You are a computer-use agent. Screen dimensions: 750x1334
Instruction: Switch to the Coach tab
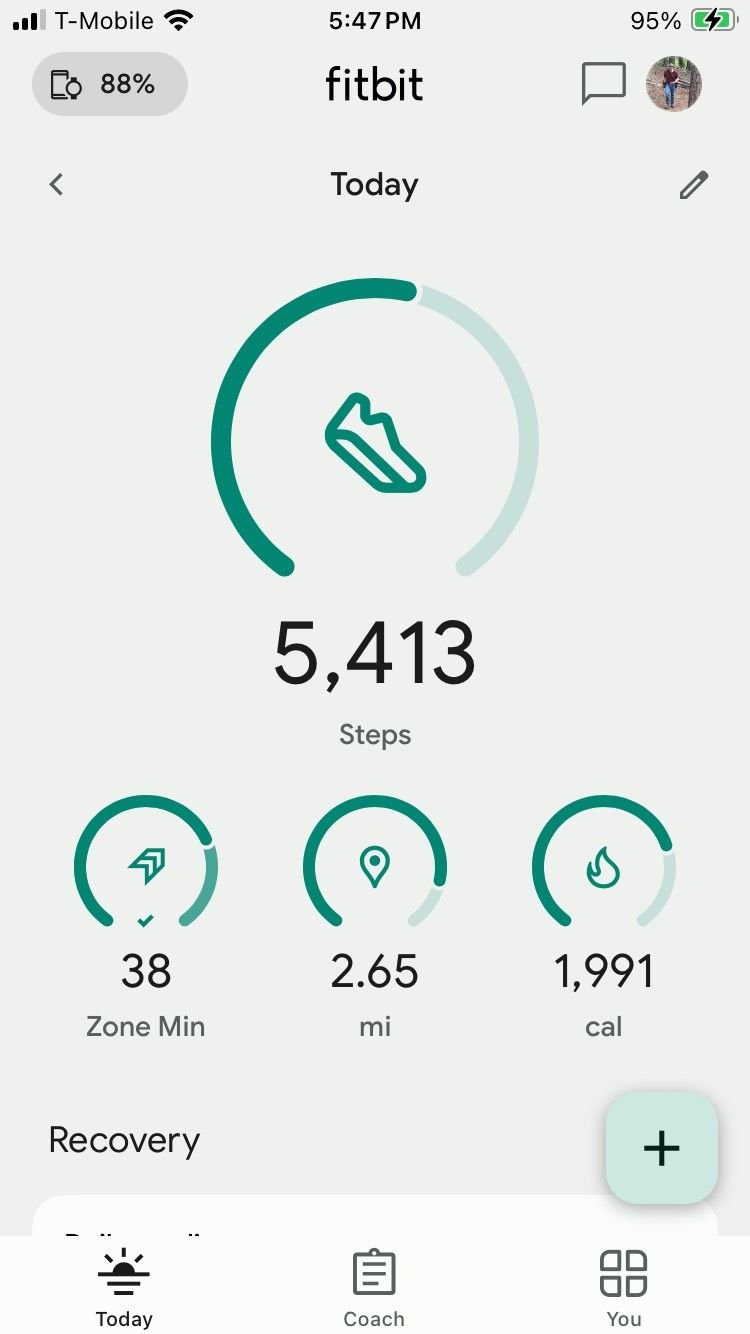(x=374, y=1287)
